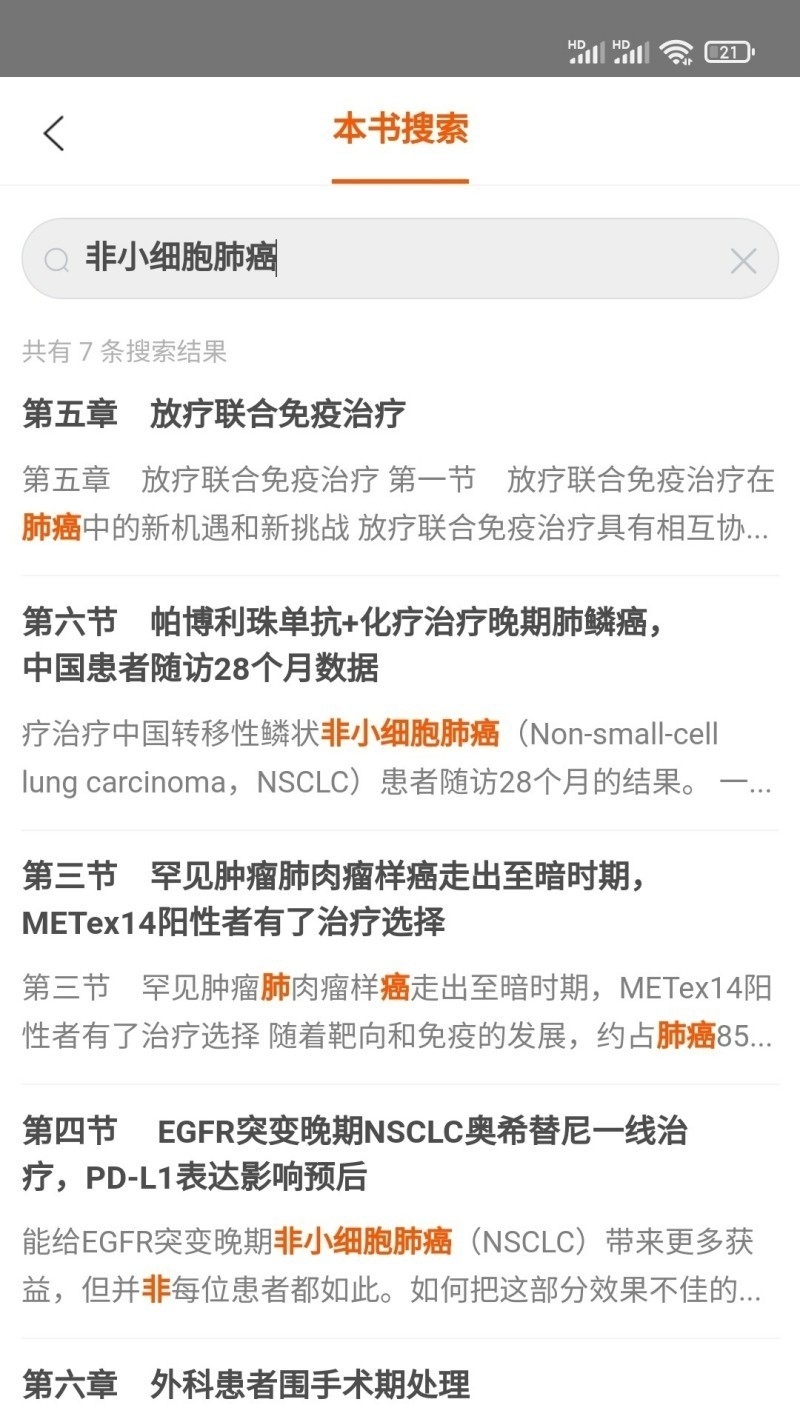Open result 第四节 EGFR突变晚期NSCLC奥希替尼
This screenshot has height=1422, width=800.
click(400, 1212)
